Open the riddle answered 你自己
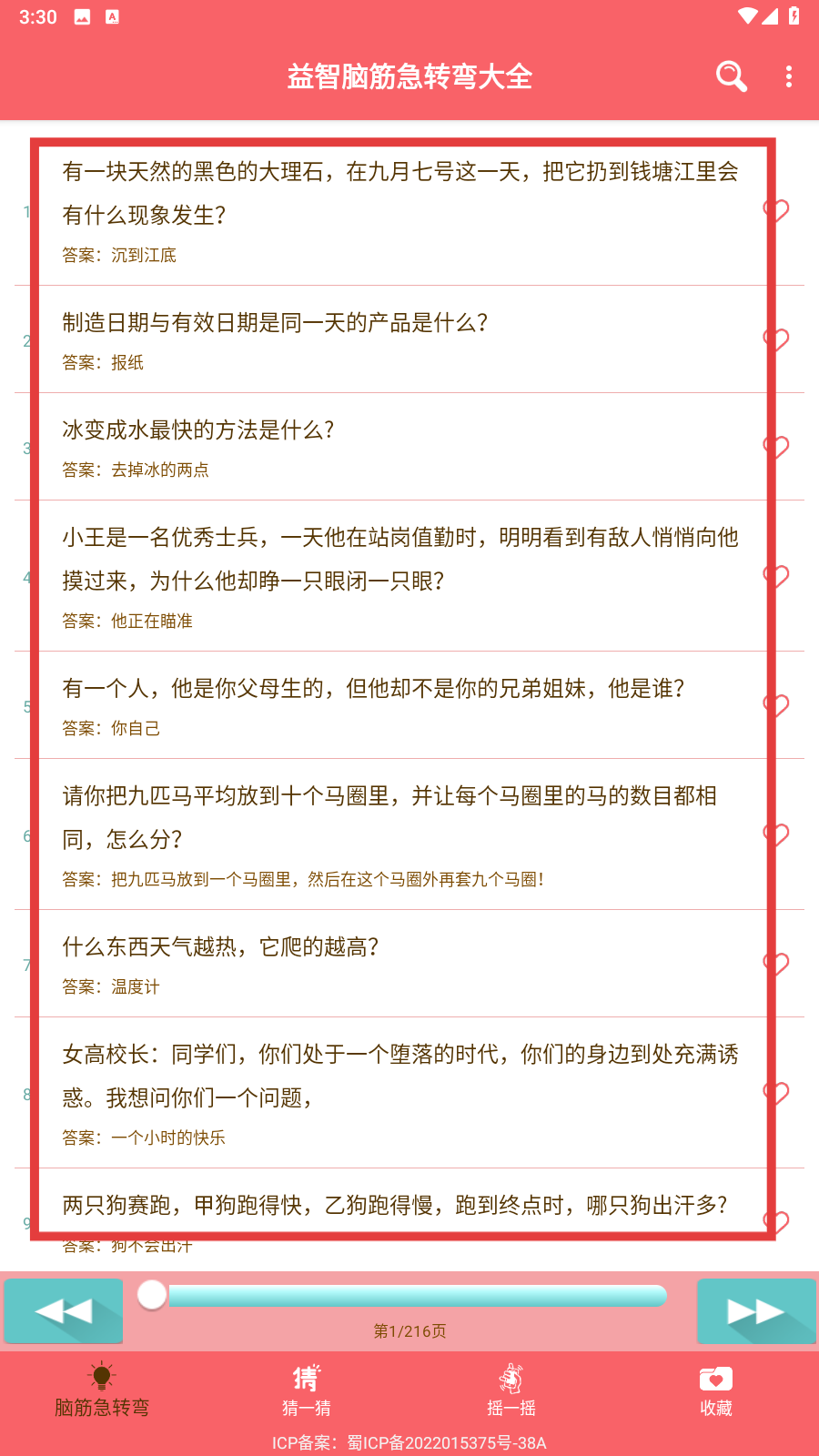 tap(400, 689)
